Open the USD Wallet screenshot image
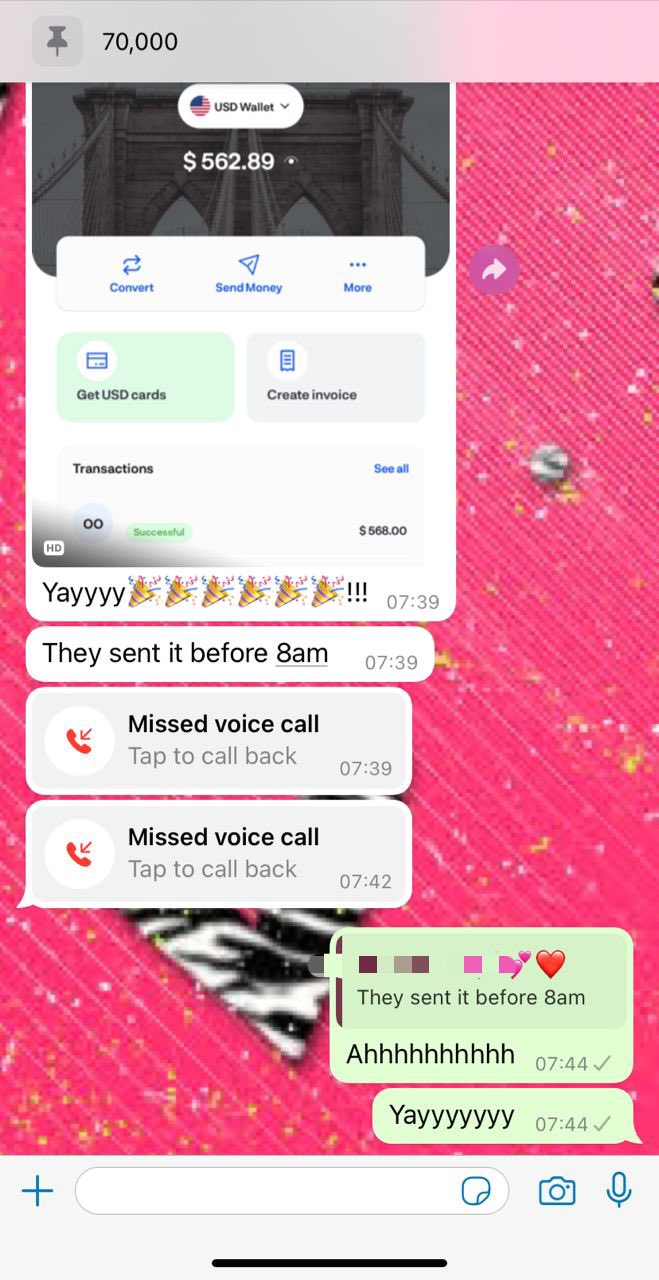 click(240, 320)
